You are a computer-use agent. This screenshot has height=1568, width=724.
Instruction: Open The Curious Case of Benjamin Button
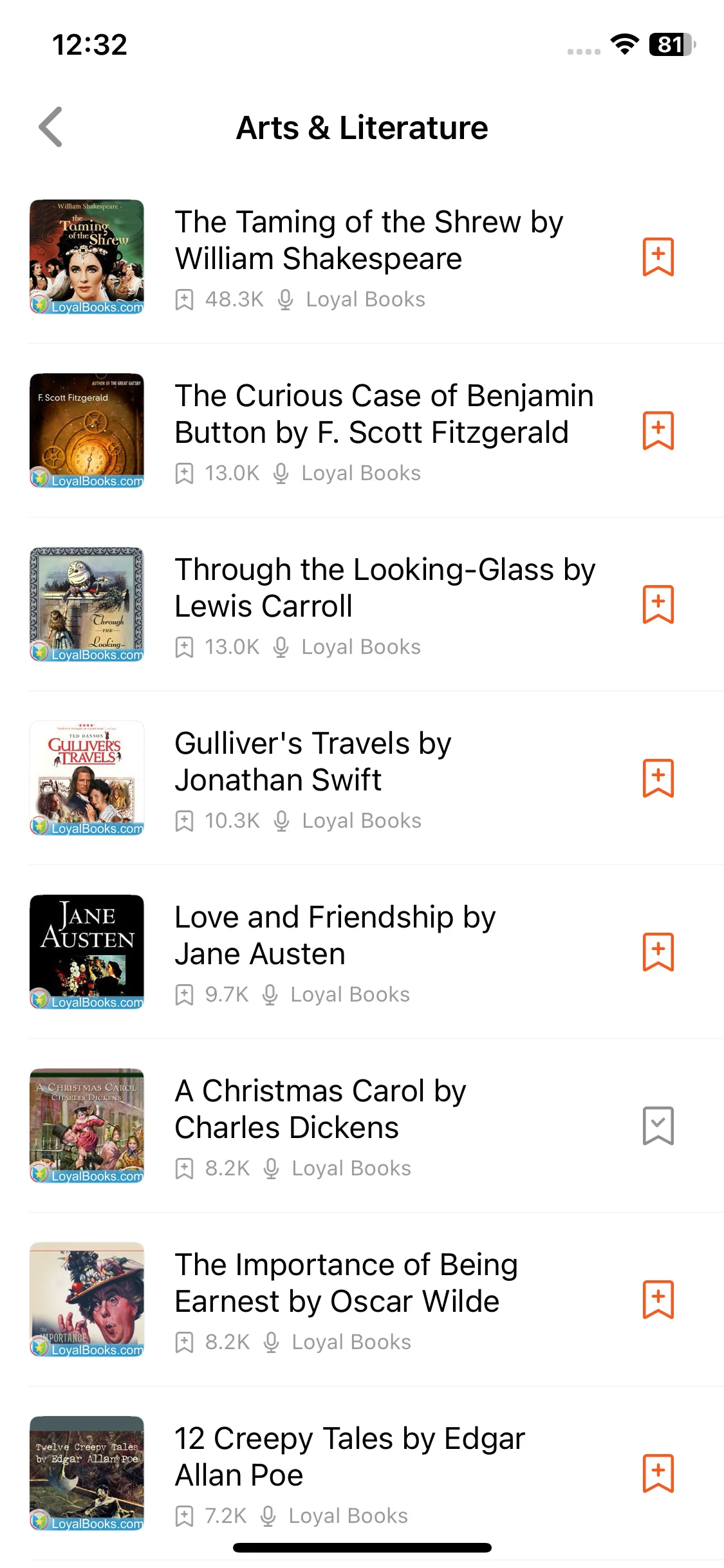click(384, 414)
